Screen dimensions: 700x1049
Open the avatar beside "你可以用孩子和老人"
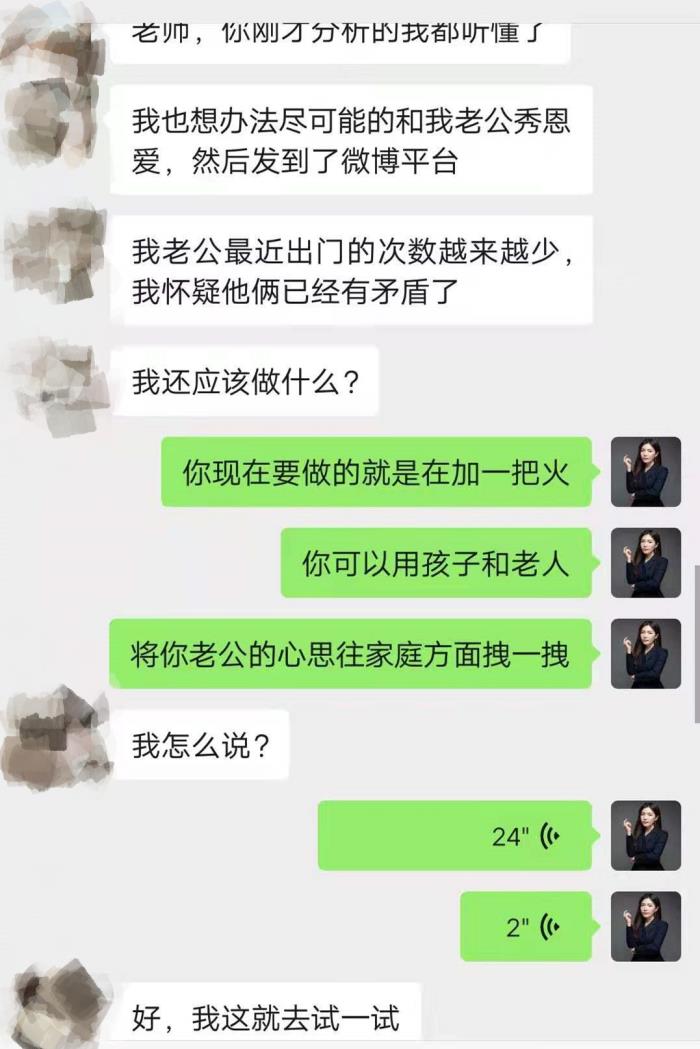pos(645,563)
